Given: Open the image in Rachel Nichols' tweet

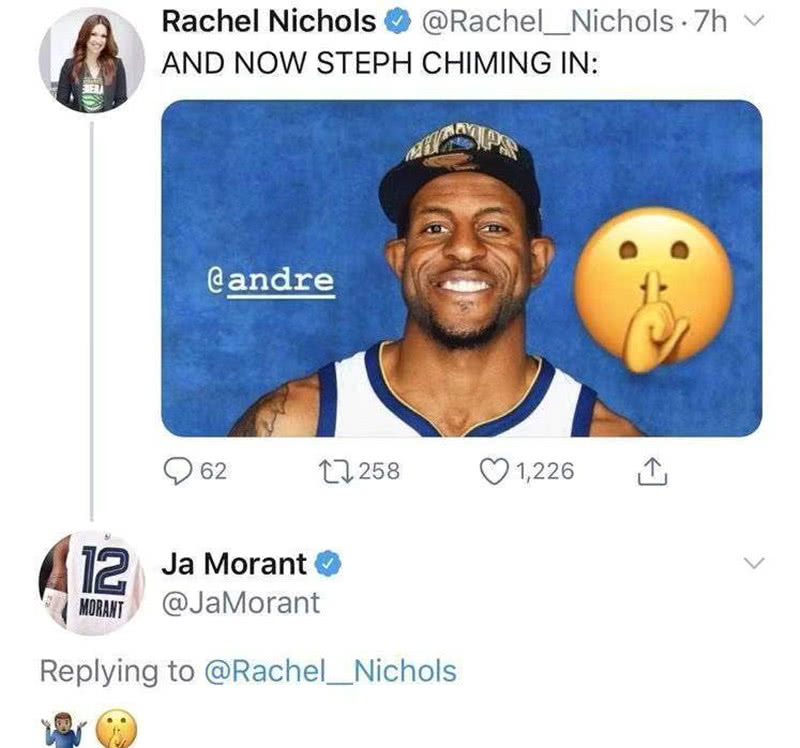Looking at the screenshot, I should point(461,268).
